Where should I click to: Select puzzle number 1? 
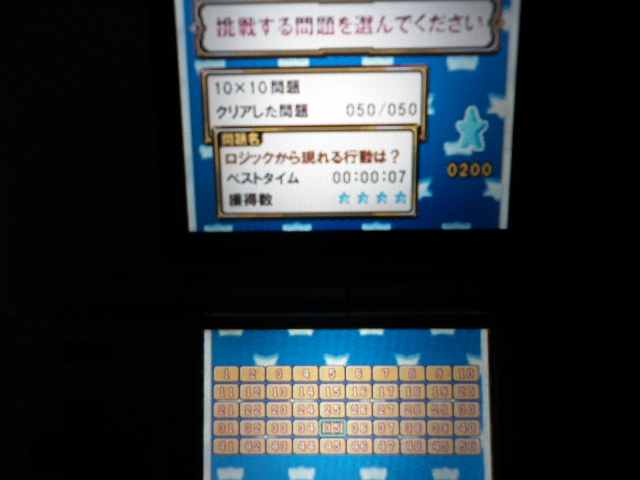click(227, 374)
